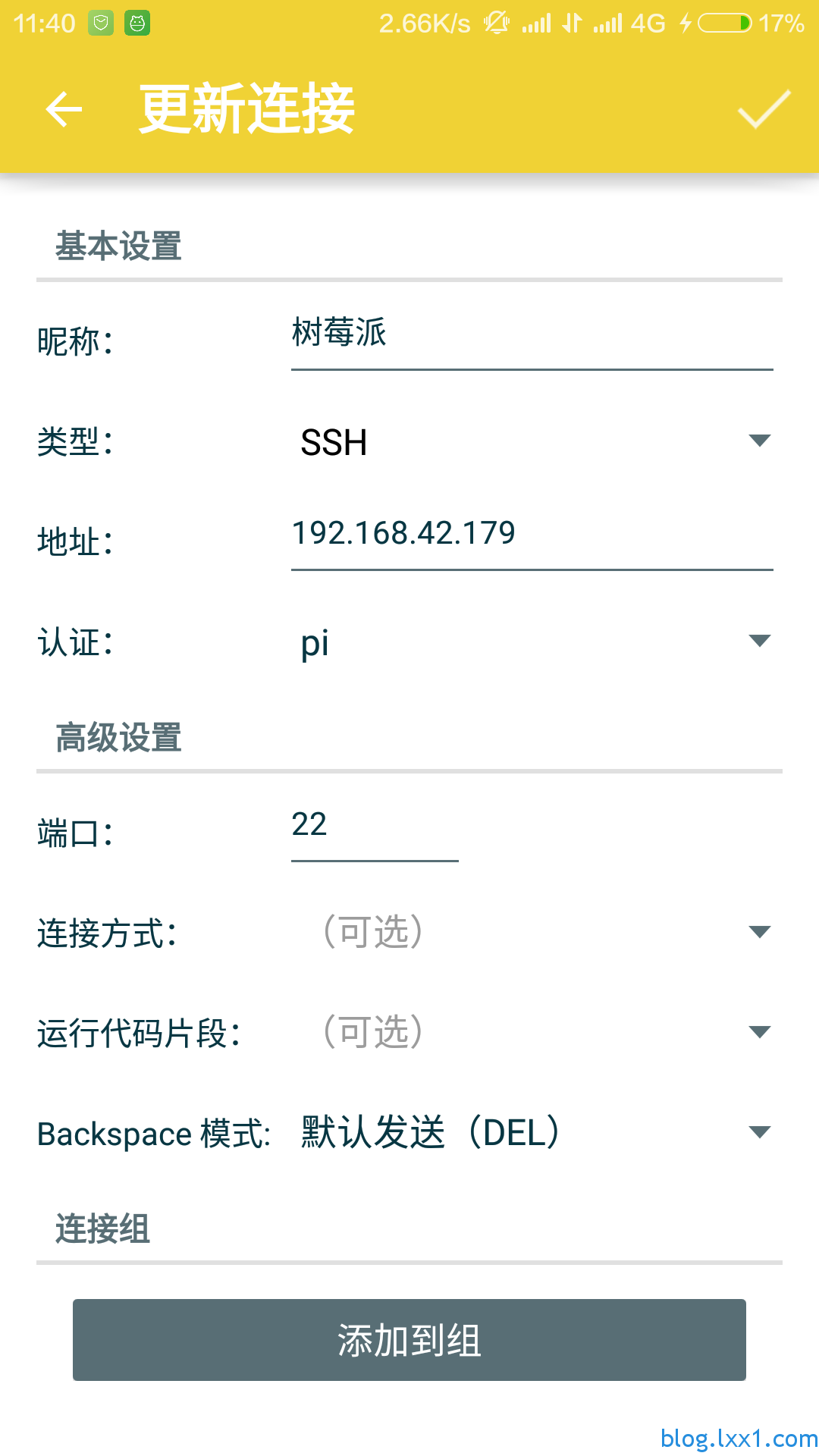The width and height of the screenshot is (819, 1456).
Task: Confirm changes with the checkmark icon
Action: pos(764,109)
